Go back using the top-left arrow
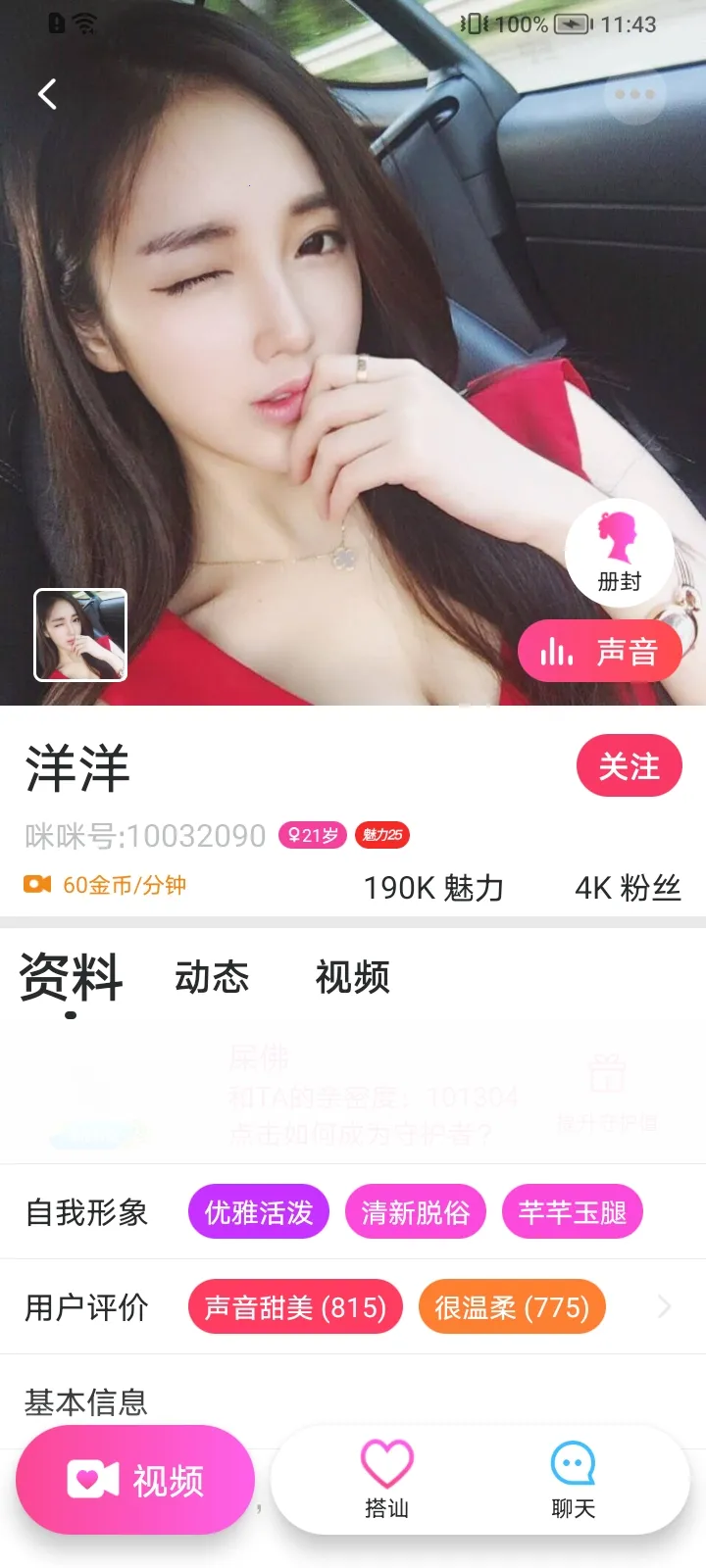Viewport: 706px width, 1568px height. [x=47, y=94]
